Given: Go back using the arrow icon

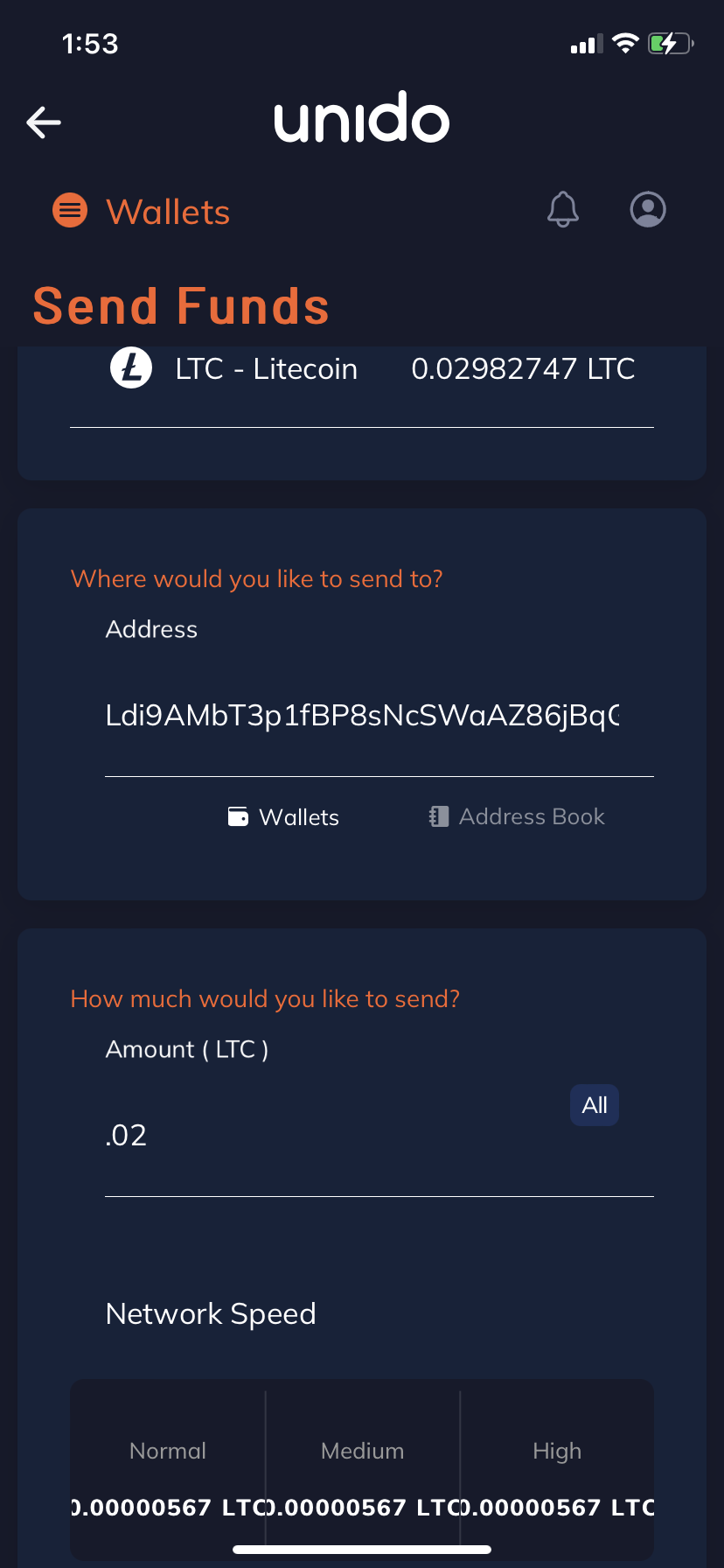Looking at the screenshot, I should coord(44,122).
